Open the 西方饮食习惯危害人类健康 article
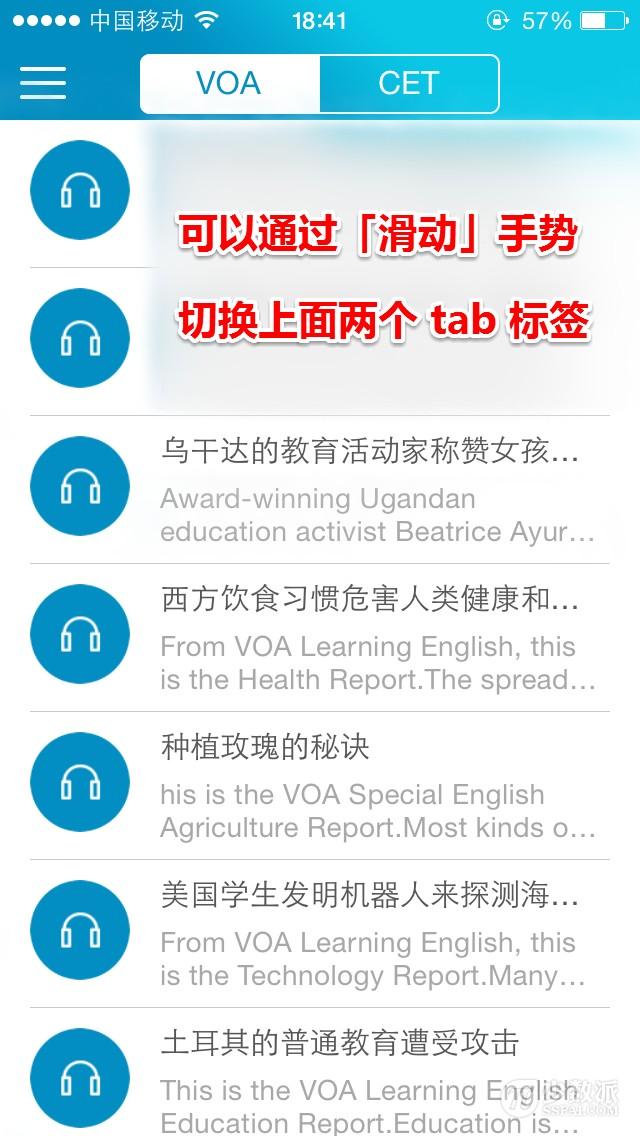This screenshot has width=640, height=1136. [320, 638]
